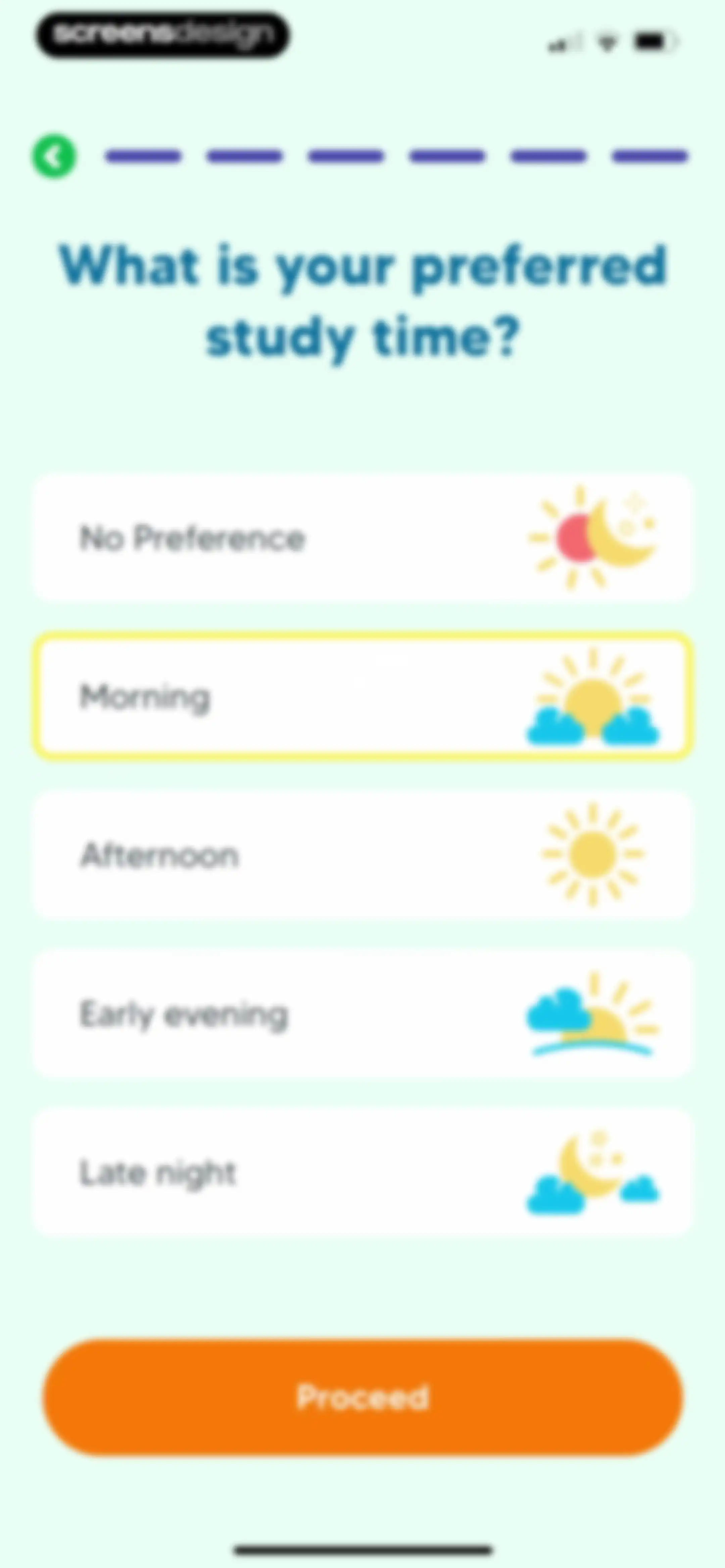Choose Morning as study time
Viewport: 725px width, 1568px height.
pos(363,696)
